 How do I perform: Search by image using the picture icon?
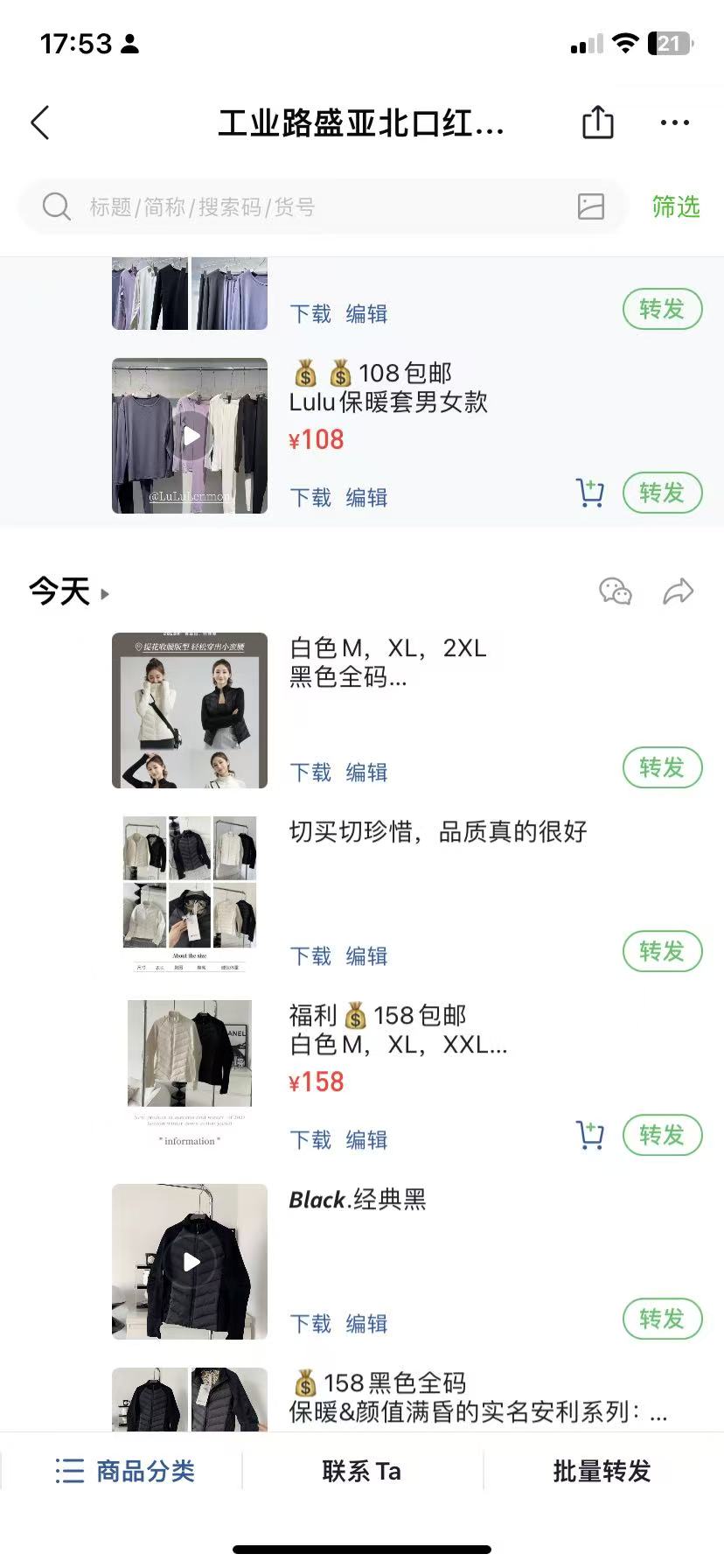coord(591,206)
